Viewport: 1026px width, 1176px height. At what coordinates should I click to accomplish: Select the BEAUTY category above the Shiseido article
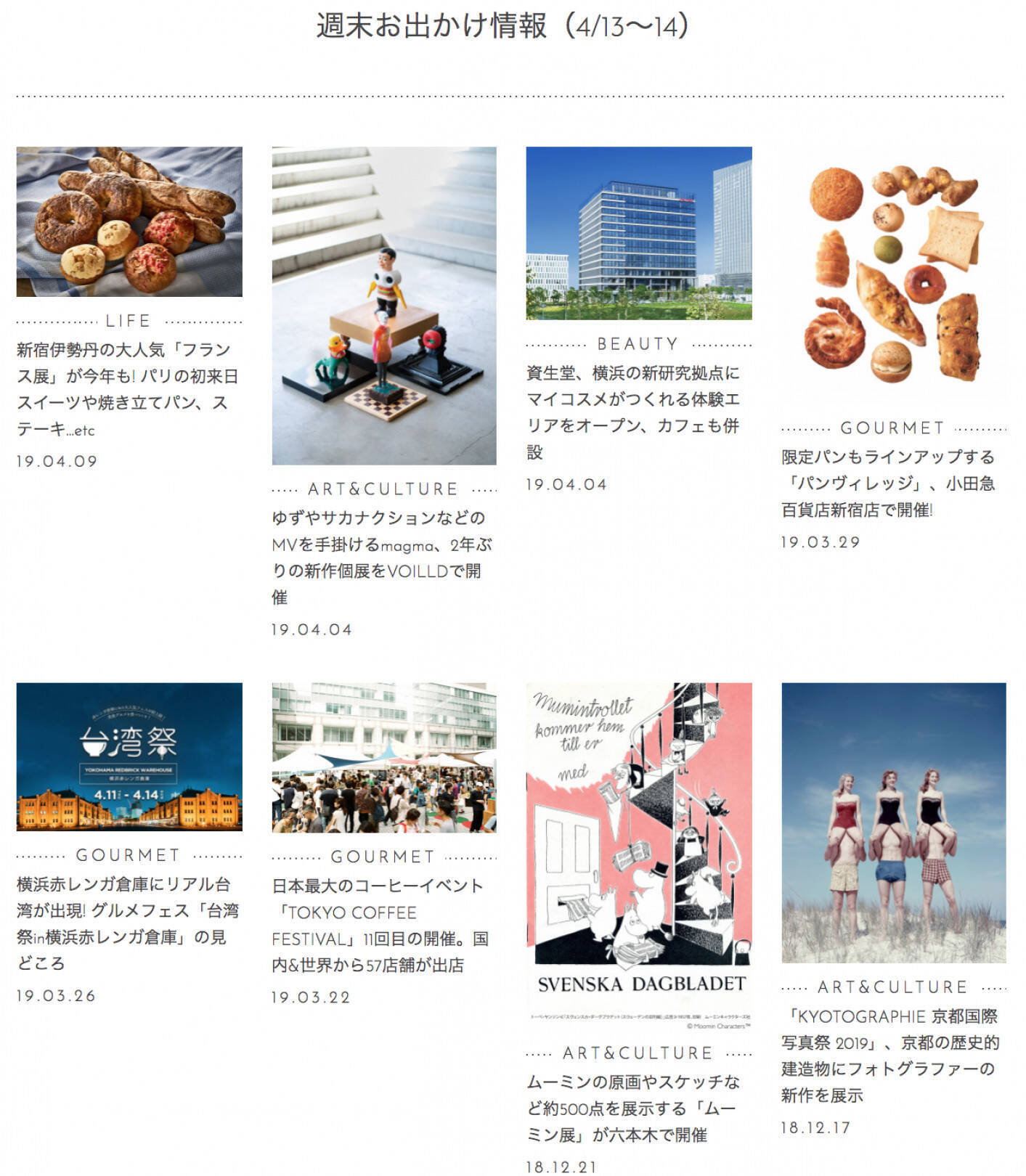click(638, 344)
